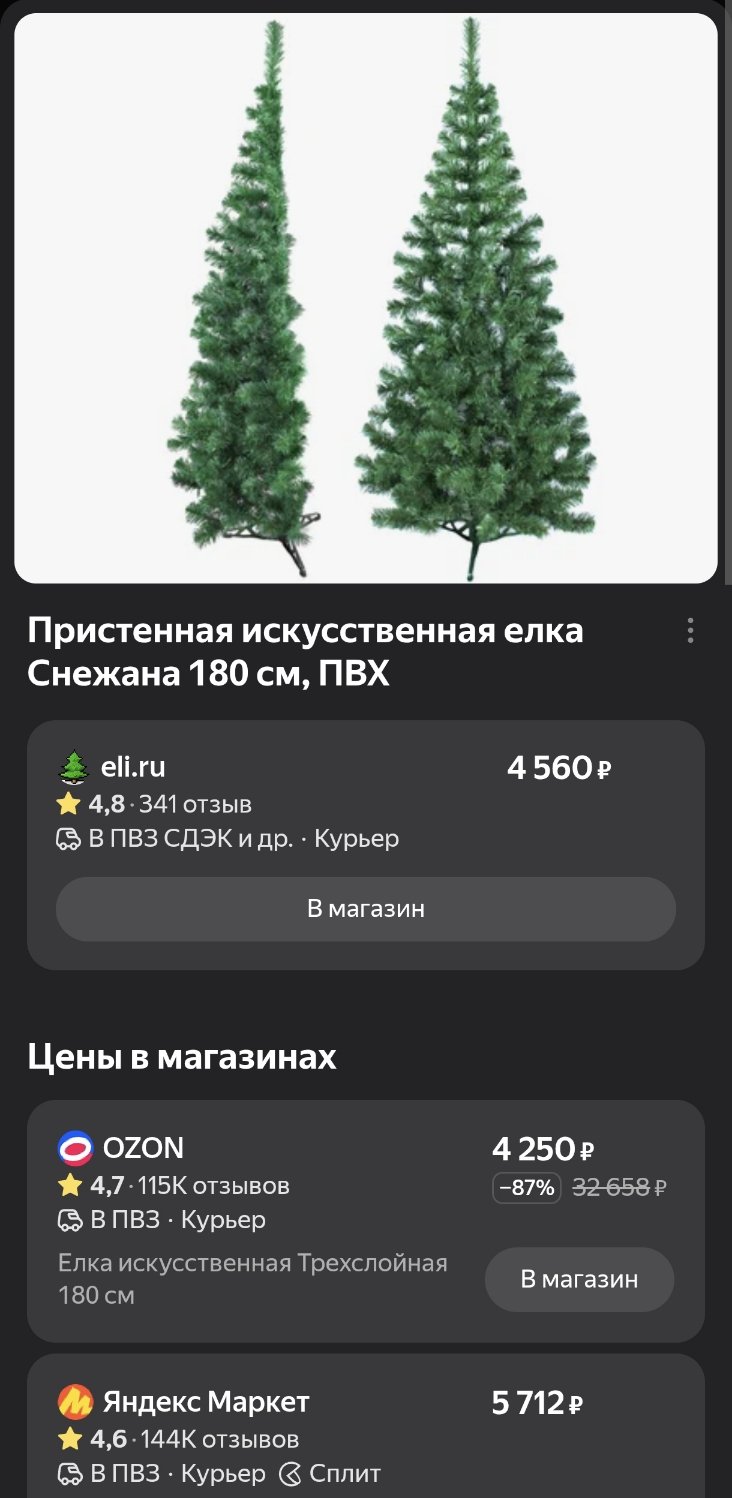Tap "В магазин" for the OZON offer
This screenshot has width=732, height=1498.
tap(579, 1279)
